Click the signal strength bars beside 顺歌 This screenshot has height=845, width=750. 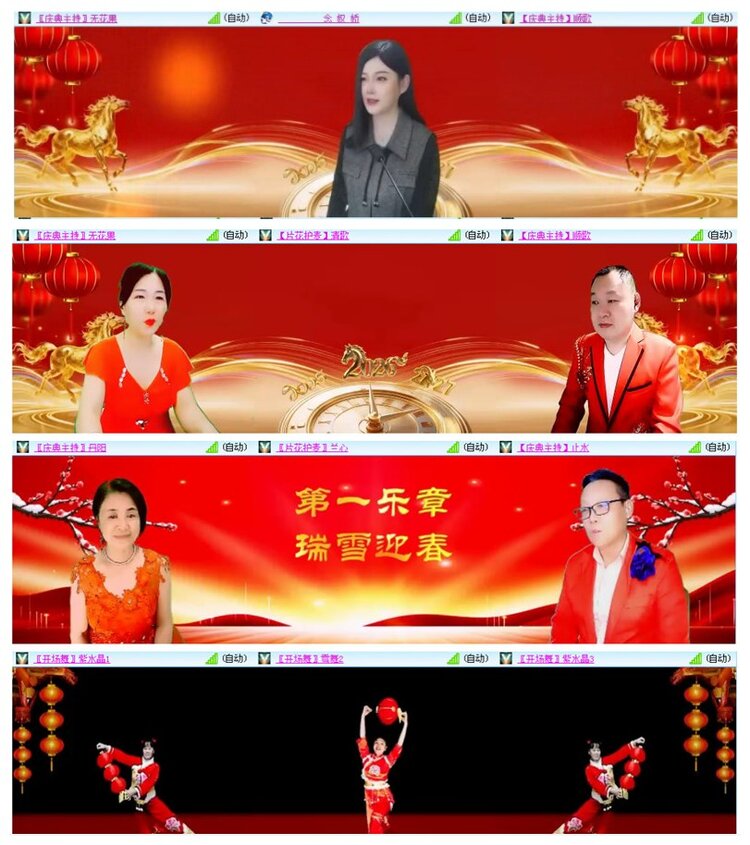(x=697, y=15)
